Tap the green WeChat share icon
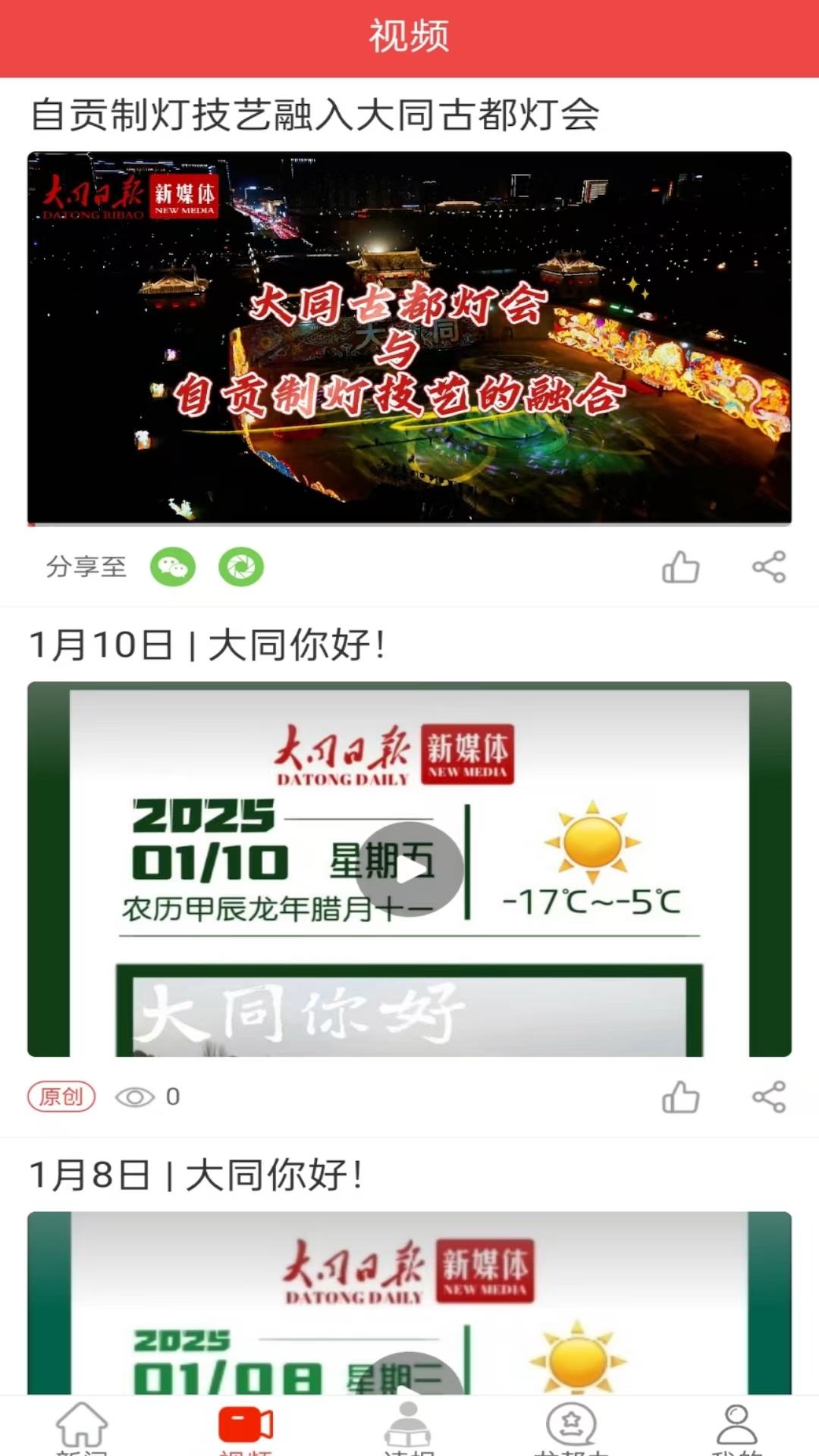This screenshot has height=1456, width=819. pos(173,566)
